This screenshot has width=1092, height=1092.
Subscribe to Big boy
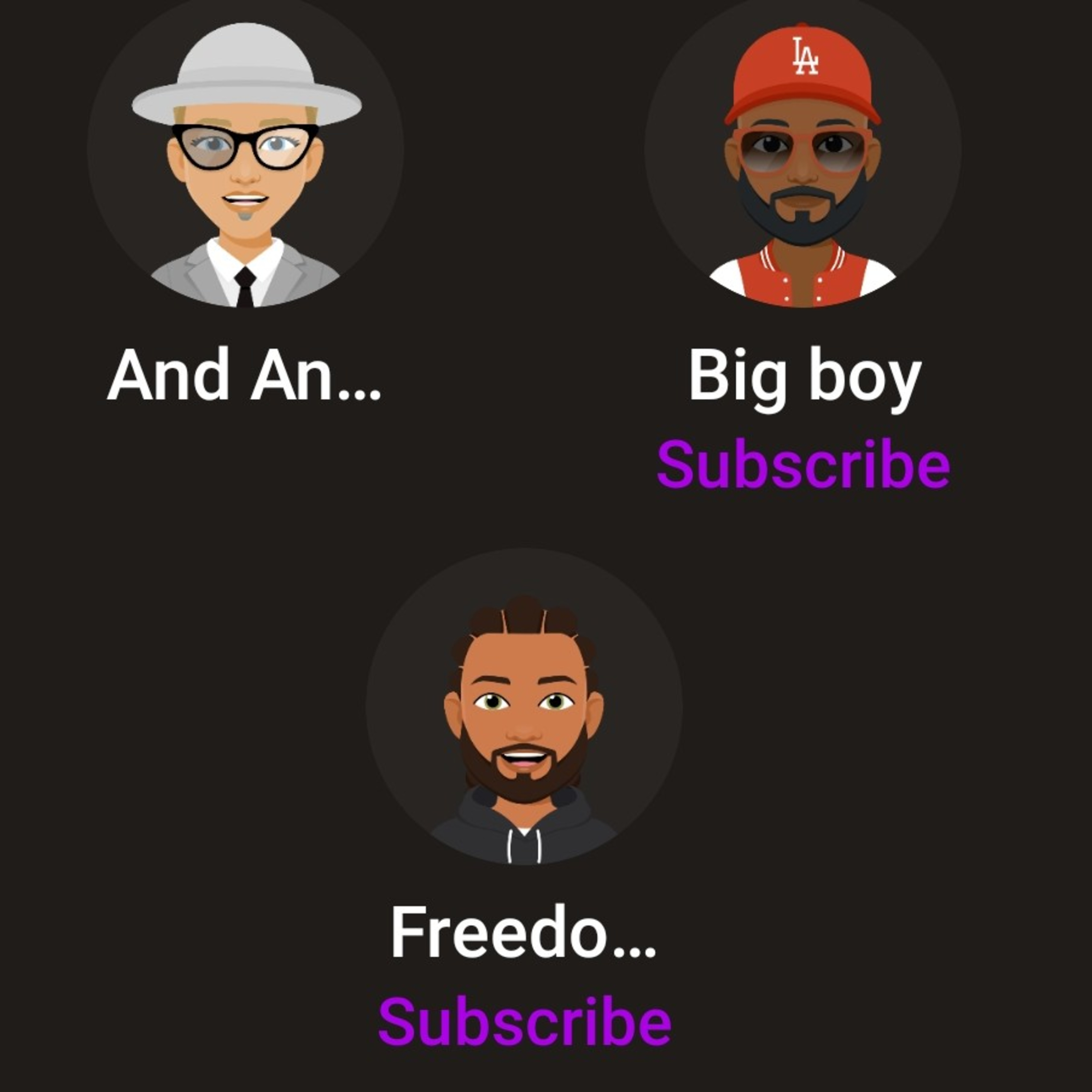coord(803,464)
